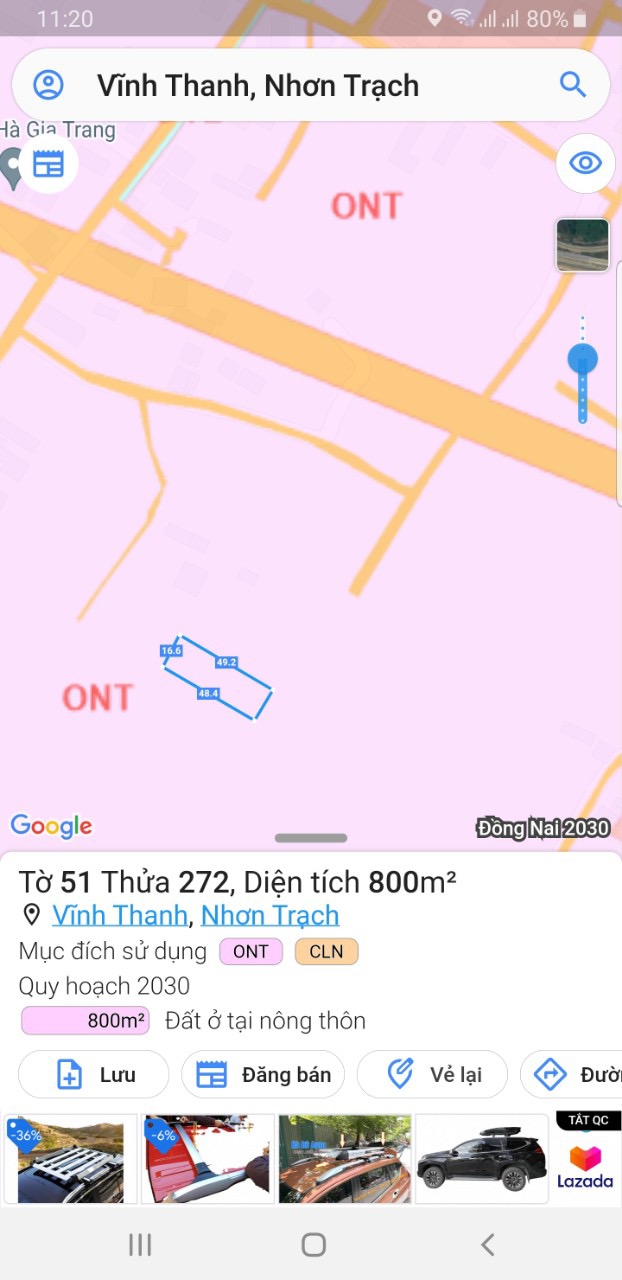Tap Vẽ lại to redraw parcel
Screen dimensions: 622x1280
(432, 1075)
